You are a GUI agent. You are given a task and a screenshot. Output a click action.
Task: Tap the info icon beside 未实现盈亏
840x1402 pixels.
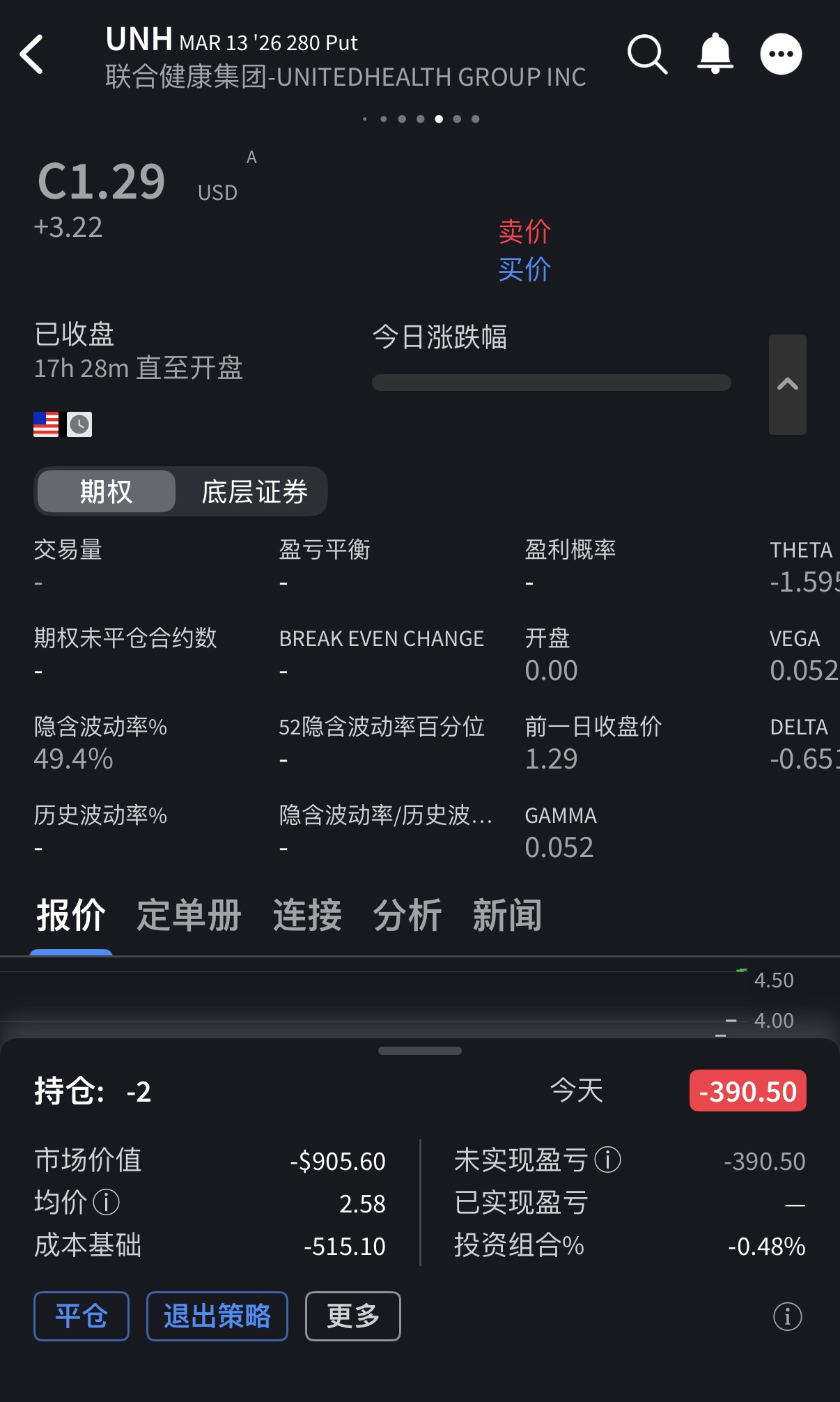[x=607, y=1160]
